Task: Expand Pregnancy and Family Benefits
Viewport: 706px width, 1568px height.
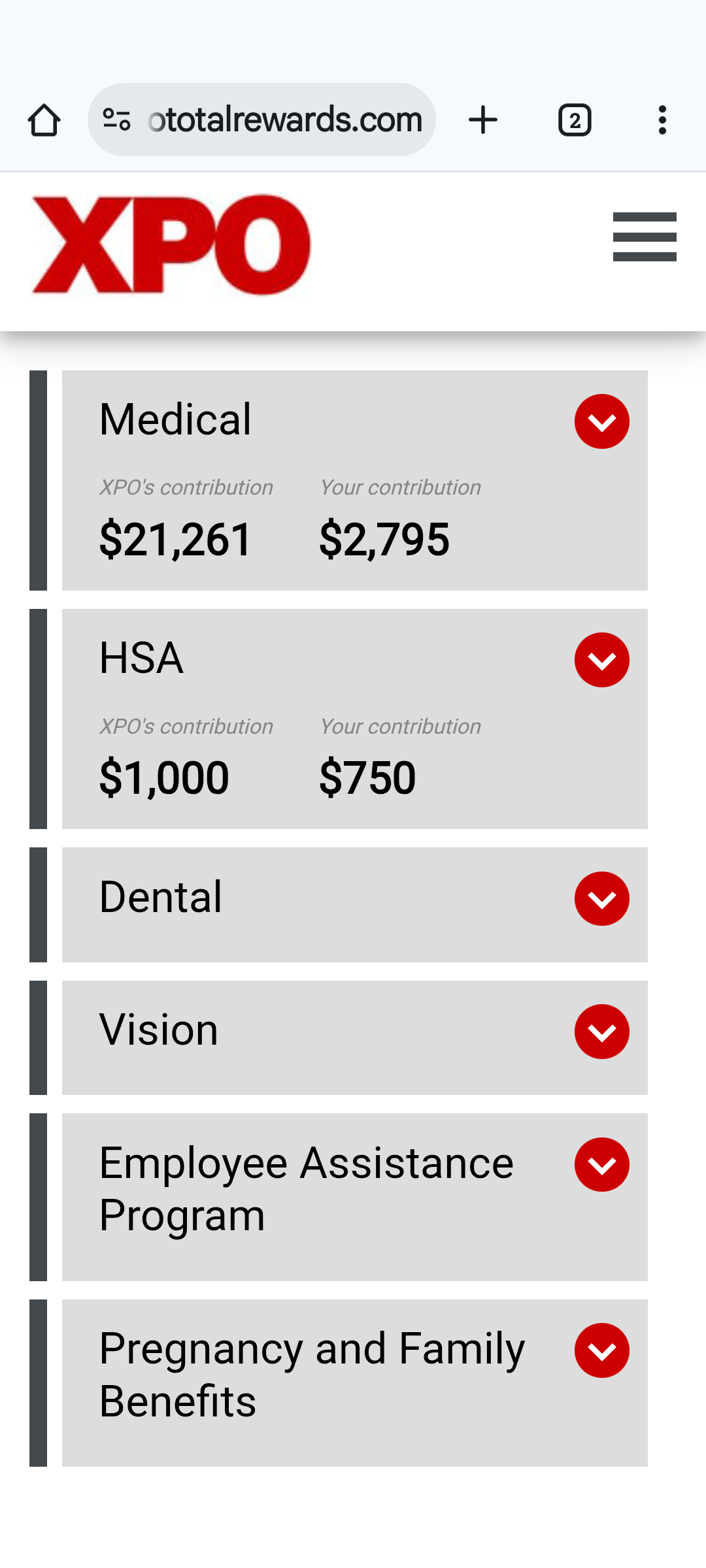Action: (x=601, y=1350)
